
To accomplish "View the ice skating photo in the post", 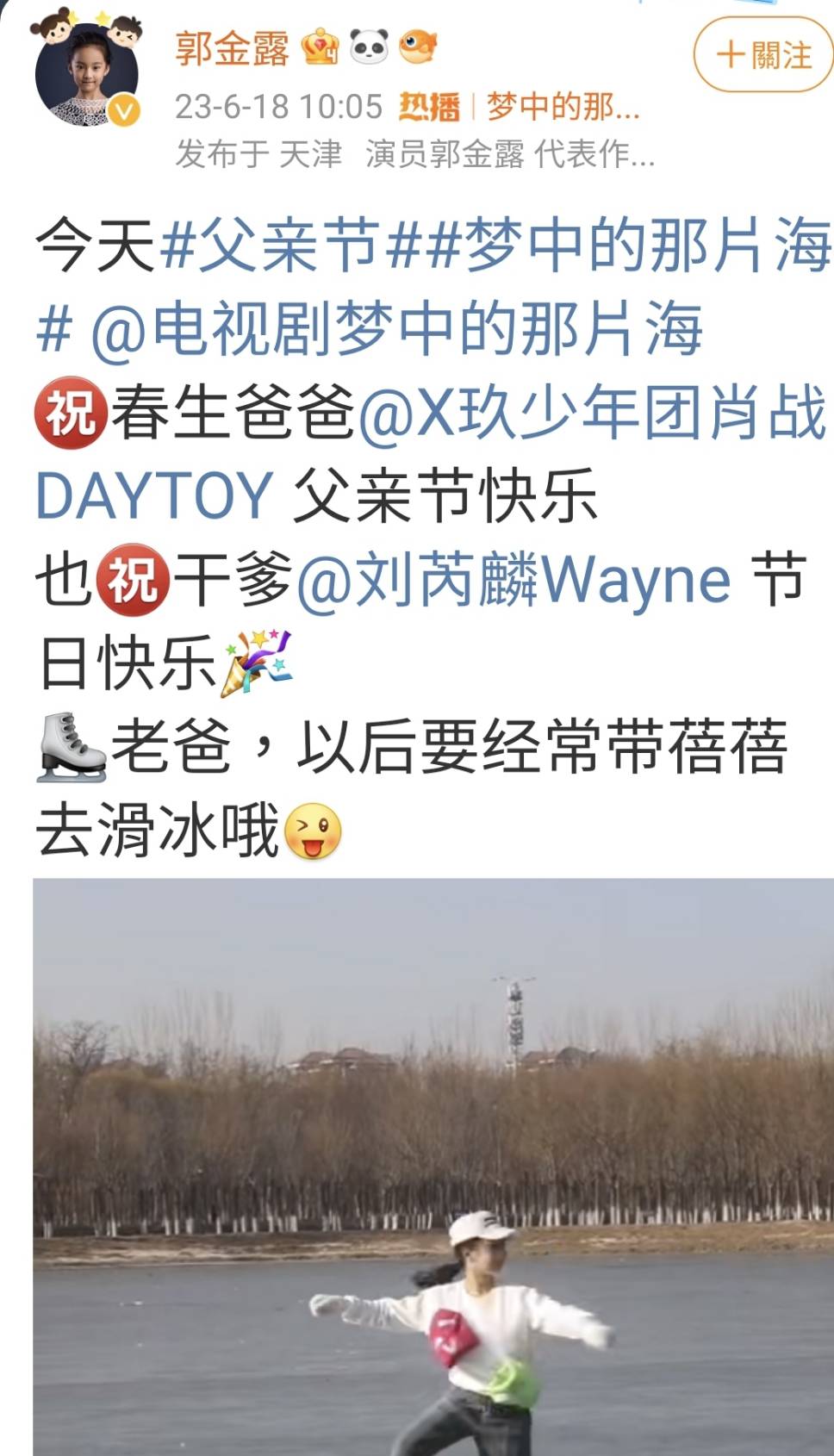I will 433,1167.
